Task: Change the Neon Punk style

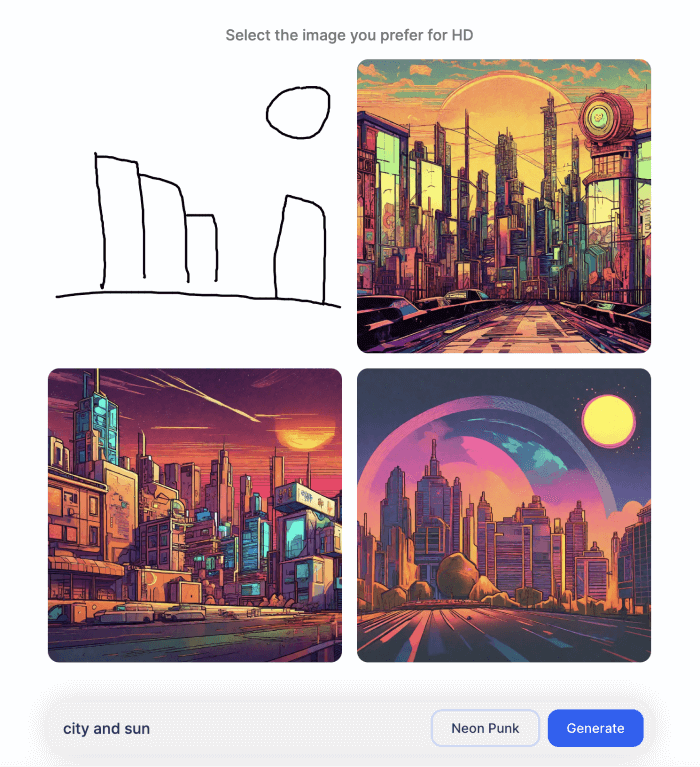Action: coord(485,729)
